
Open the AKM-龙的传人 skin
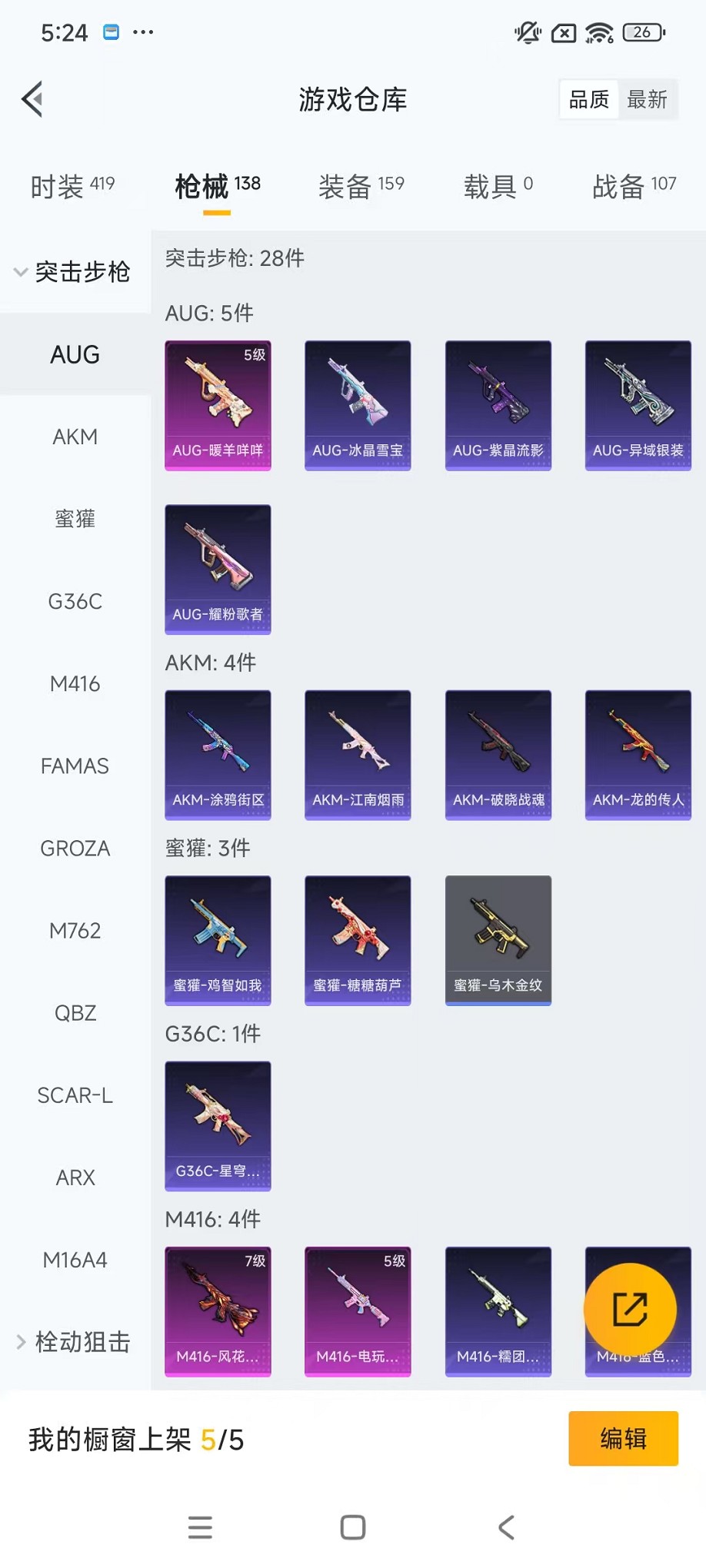(x=638, y=755)
